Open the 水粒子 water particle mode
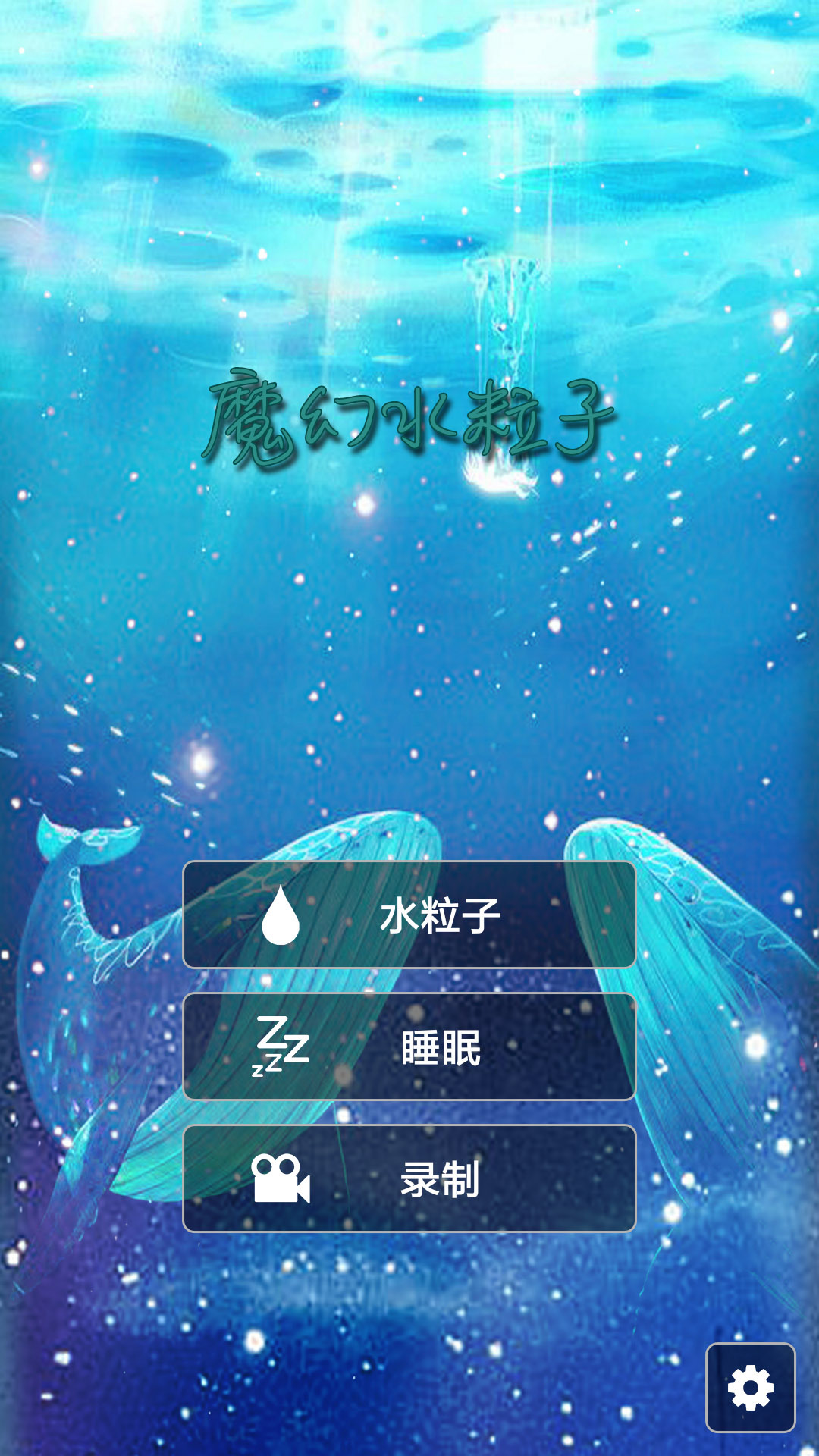The width and height of the screenshot is (819, 1456). (409, 915)
